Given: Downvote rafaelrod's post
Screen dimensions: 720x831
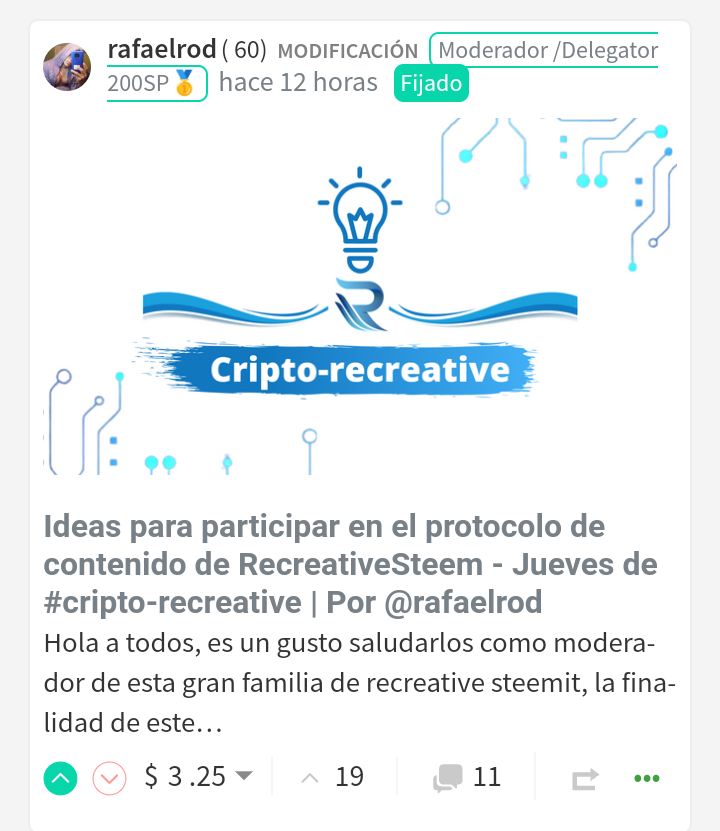Looking at the screenshot, I should (x=109, y=779).
